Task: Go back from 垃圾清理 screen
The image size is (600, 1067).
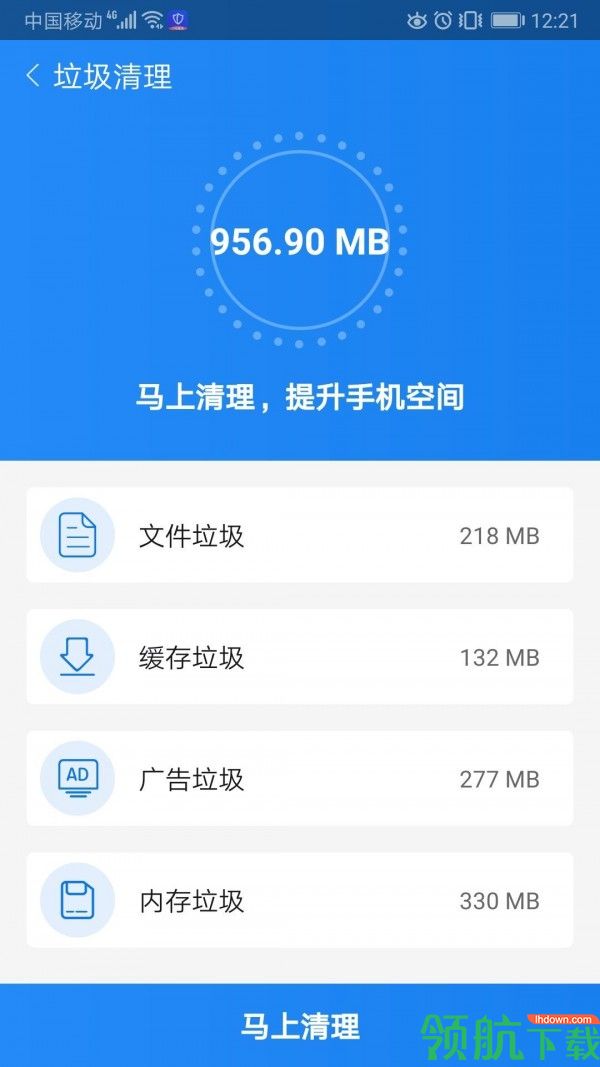Action: point(33,76)
